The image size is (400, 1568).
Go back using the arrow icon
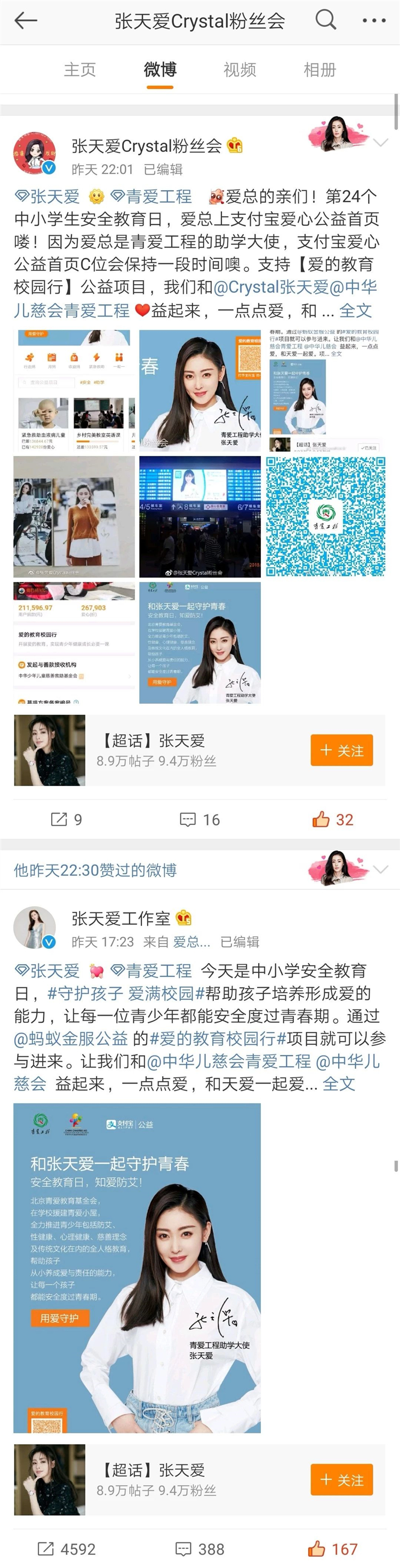coord(26,21)
